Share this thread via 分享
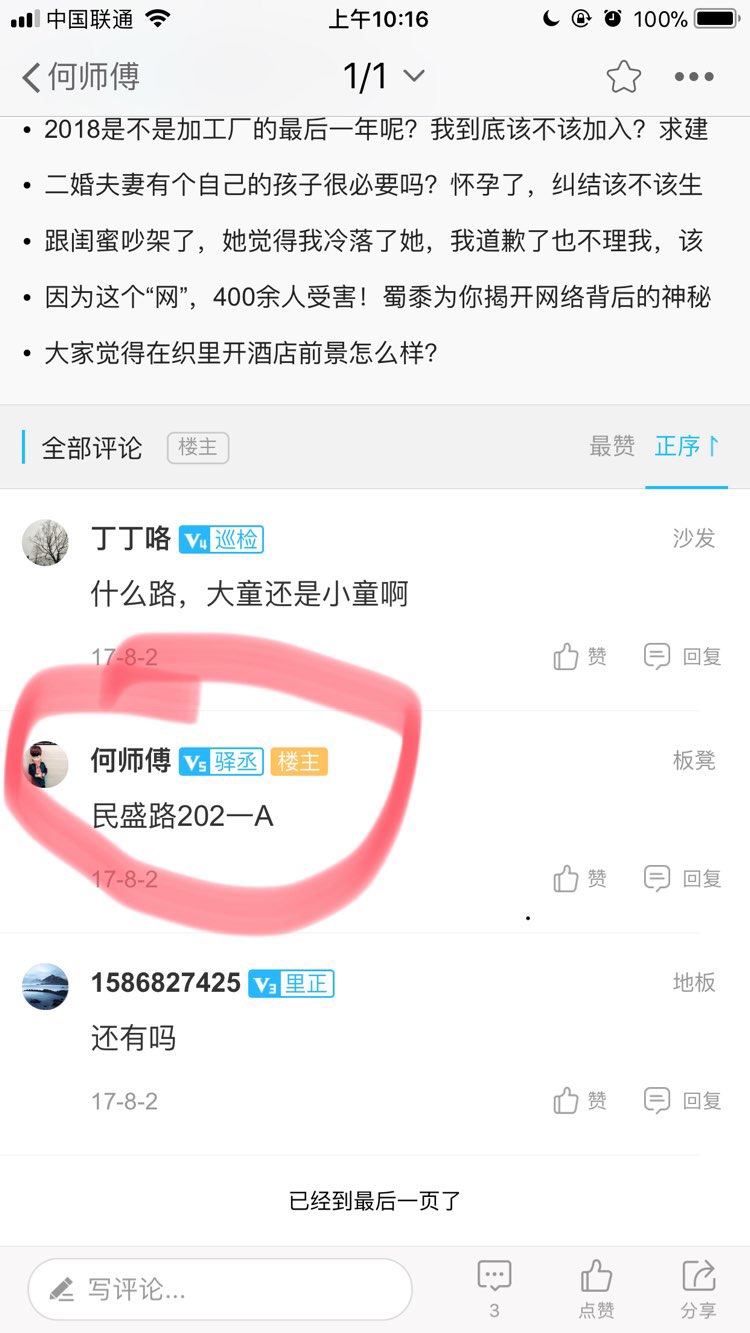 (x=698, y=1287)
